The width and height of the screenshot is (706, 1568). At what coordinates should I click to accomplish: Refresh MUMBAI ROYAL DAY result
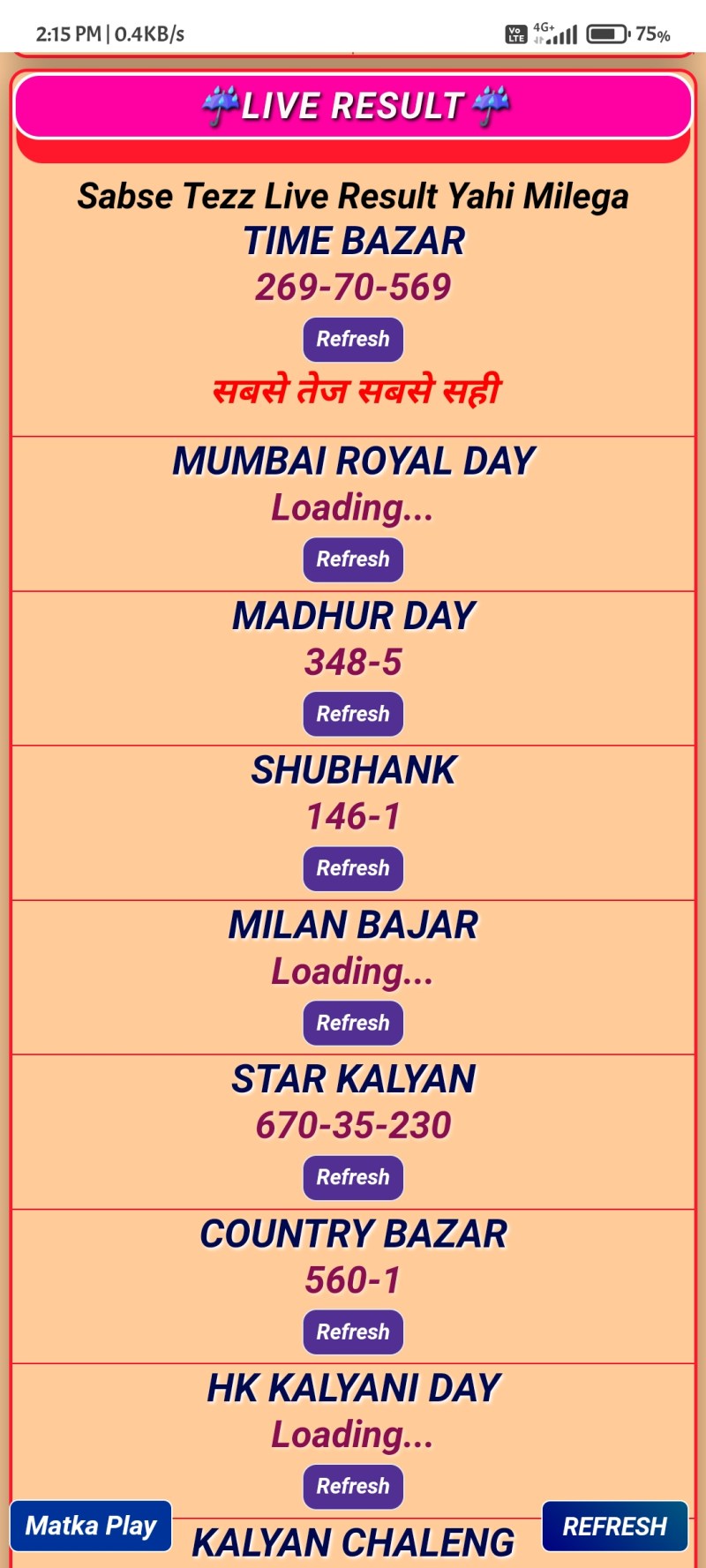[x=353, y=559]
